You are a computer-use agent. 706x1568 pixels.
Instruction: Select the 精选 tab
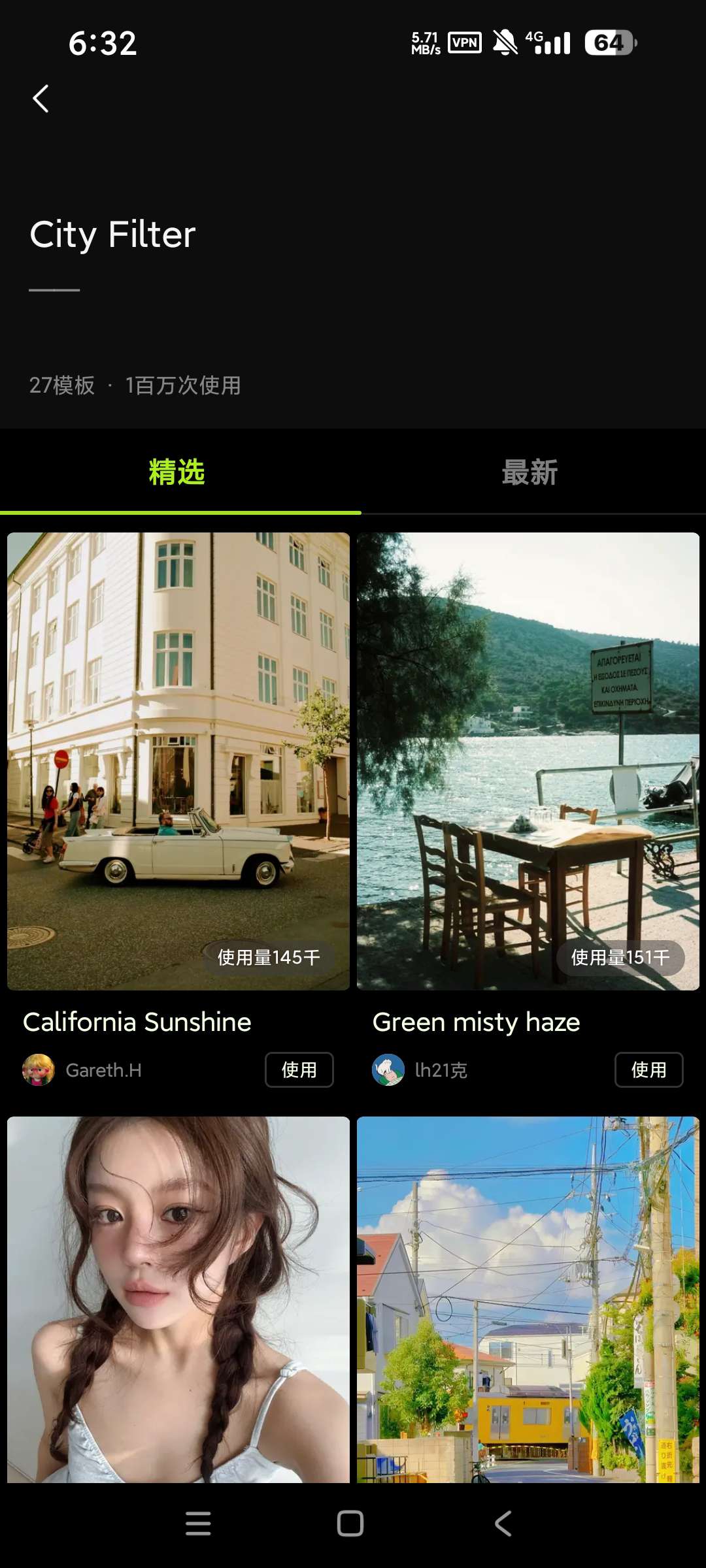point(176,472)
